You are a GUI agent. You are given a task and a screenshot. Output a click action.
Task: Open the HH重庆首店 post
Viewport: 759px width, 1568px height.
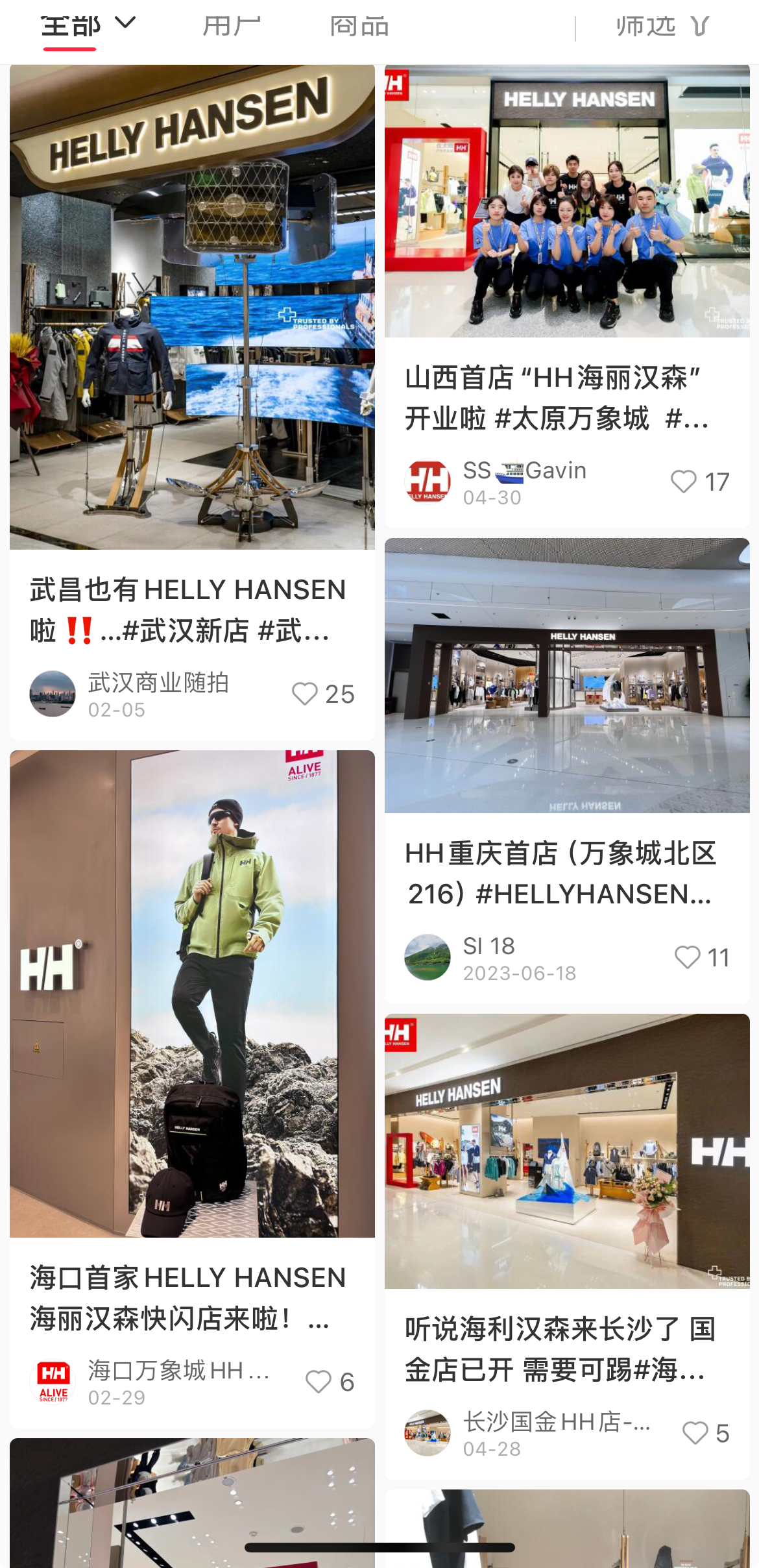point(567,676)
